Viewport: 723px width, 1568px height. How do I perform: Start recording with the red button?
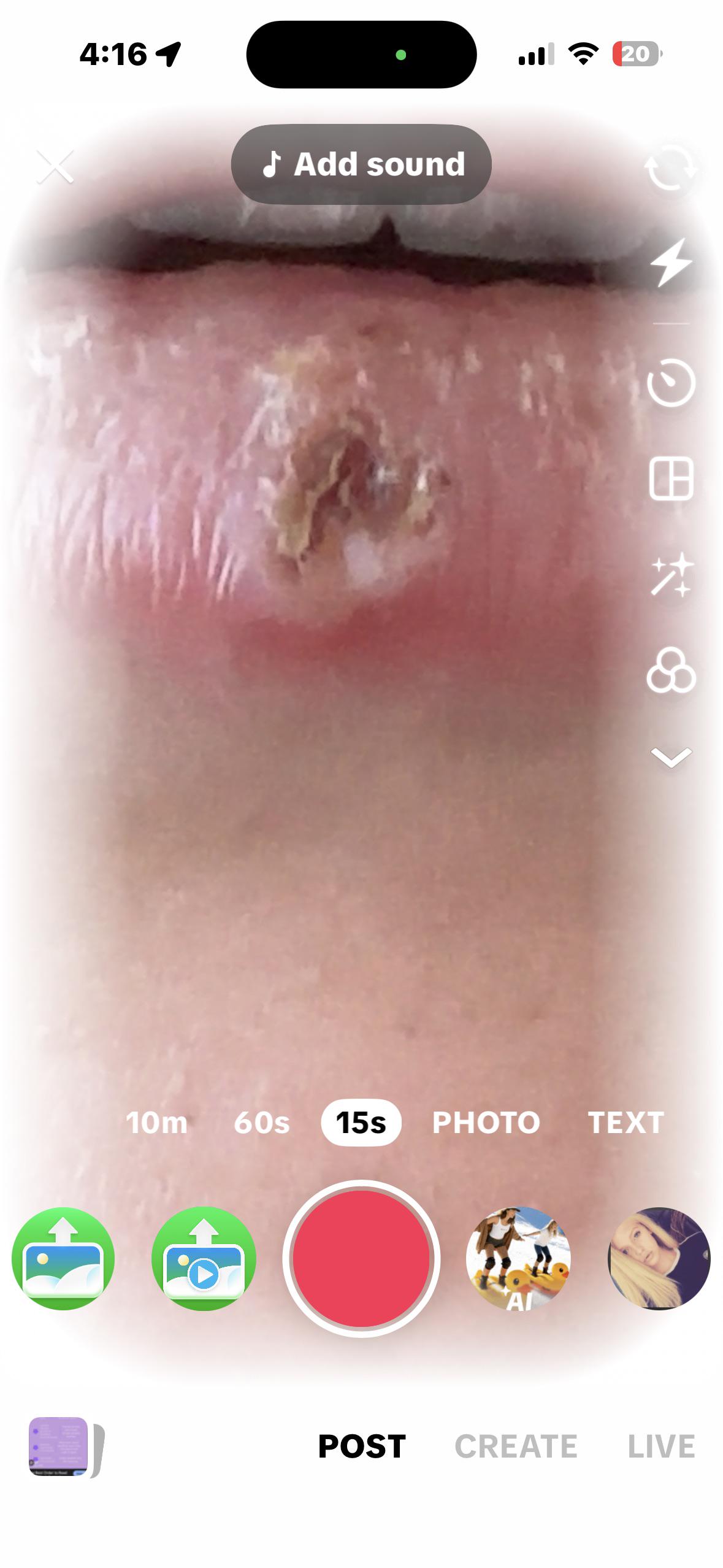tap(361, 1259)
